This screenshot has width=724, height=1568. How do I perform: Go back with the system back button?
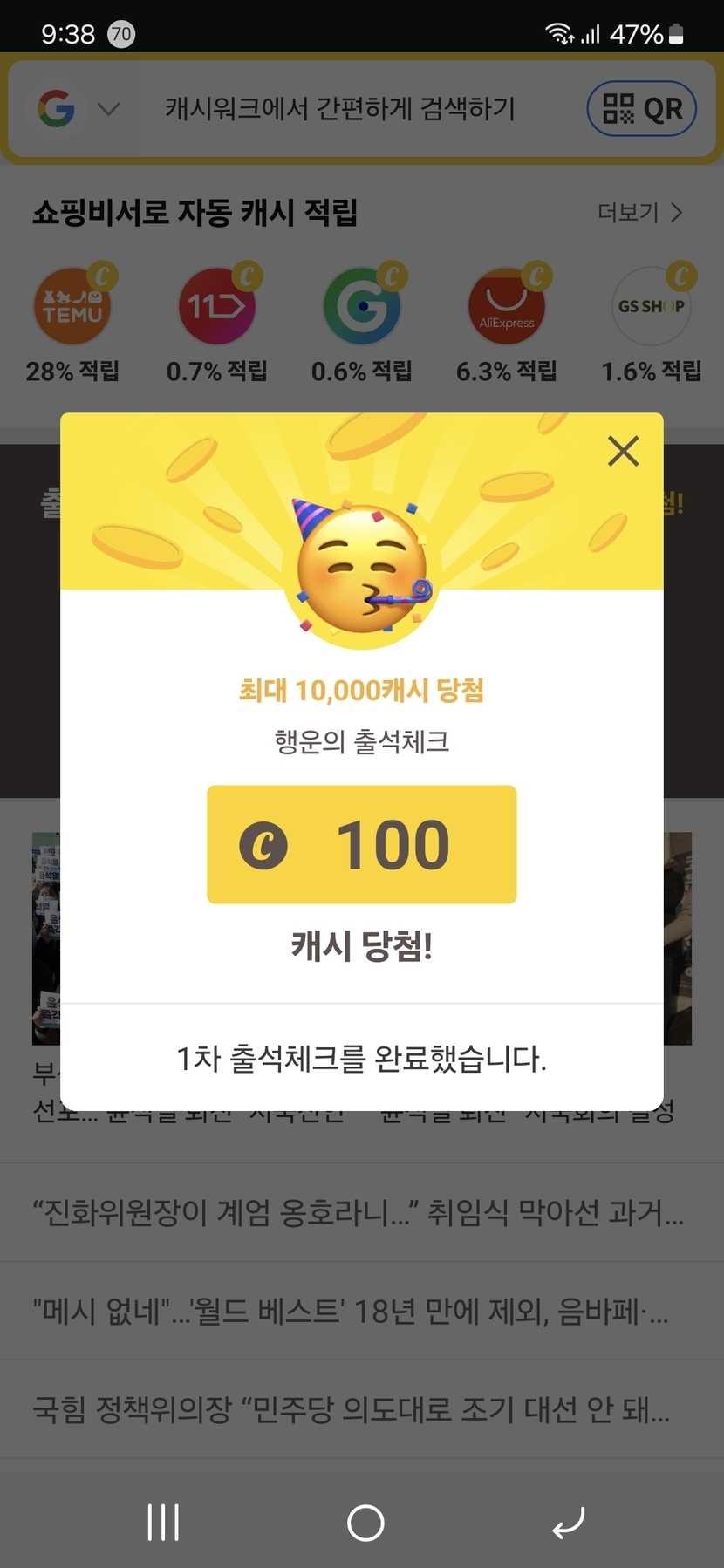pyautogui.click(x=568, y=1524)
